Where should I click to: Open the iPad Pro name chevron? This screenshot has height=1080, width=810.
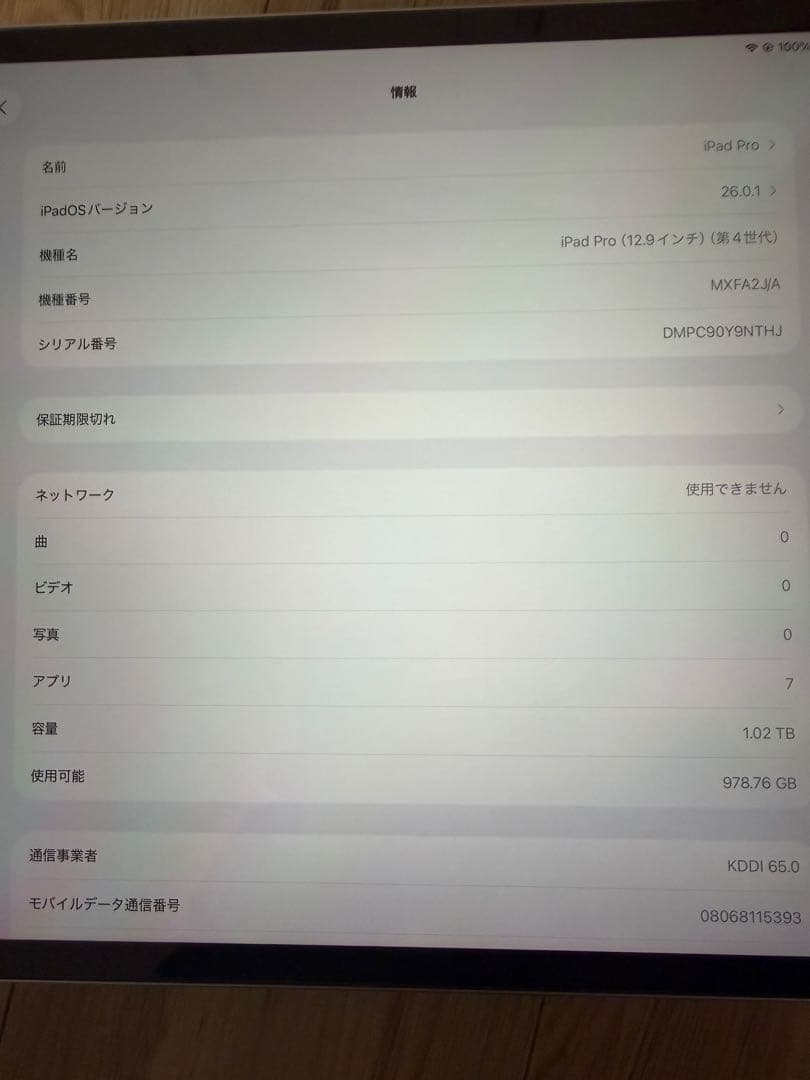(x=774, y=146)
